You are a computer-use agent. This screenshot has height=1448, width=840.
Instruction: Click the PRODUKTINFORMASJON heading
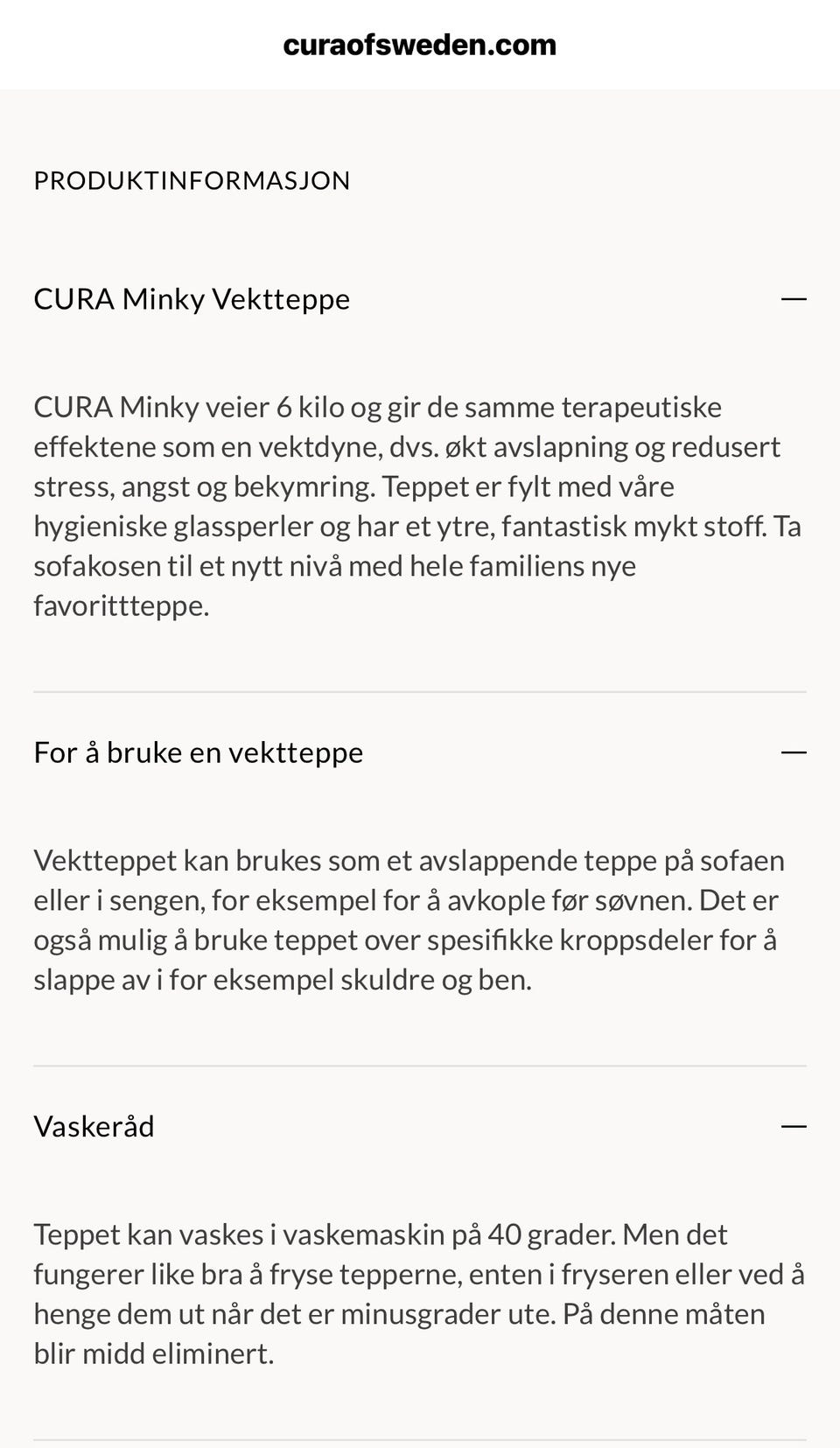tap(192, 180)
